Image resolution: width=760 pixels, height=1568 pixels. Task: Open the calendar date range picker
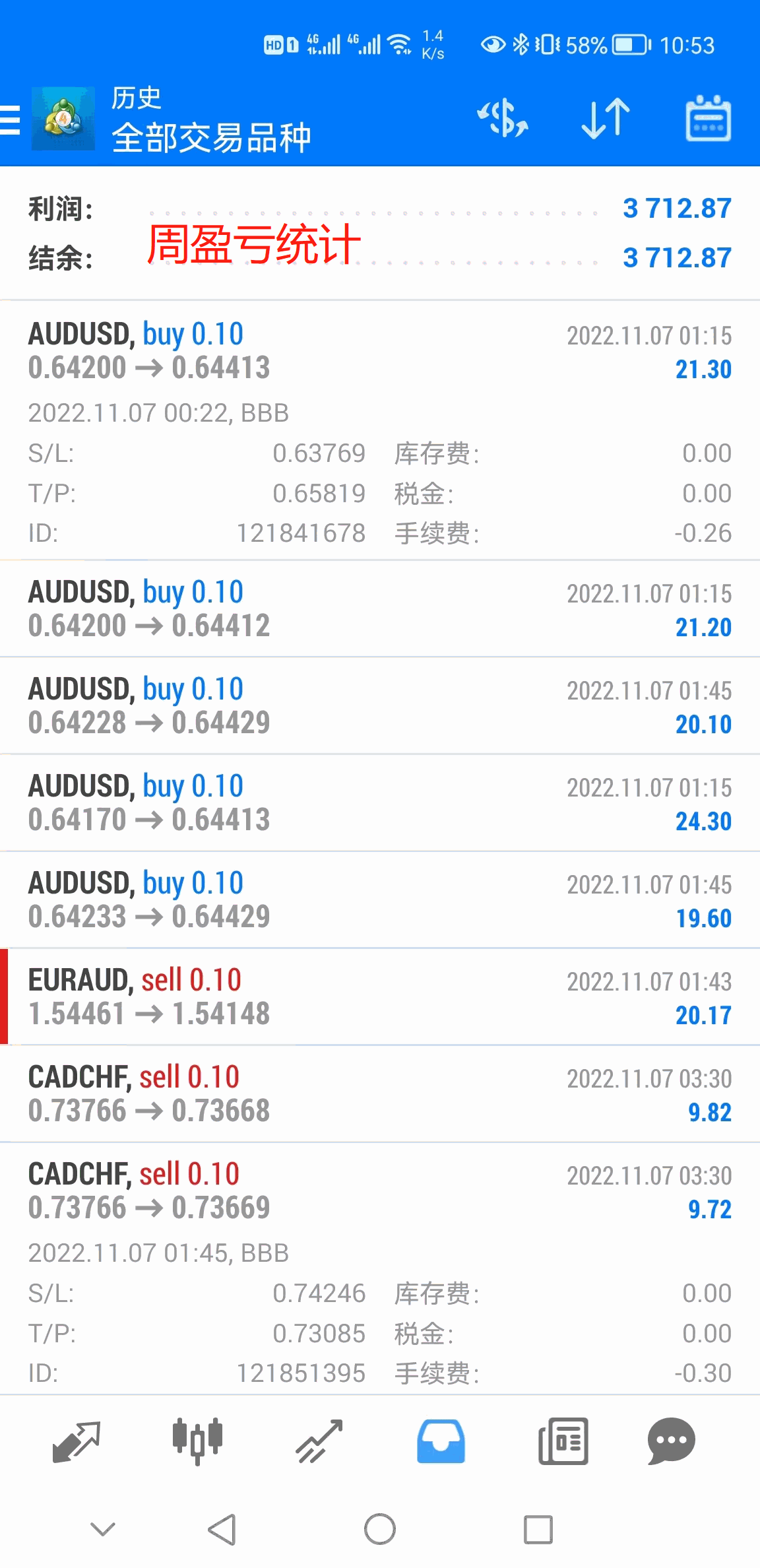[x=708, y=119]
